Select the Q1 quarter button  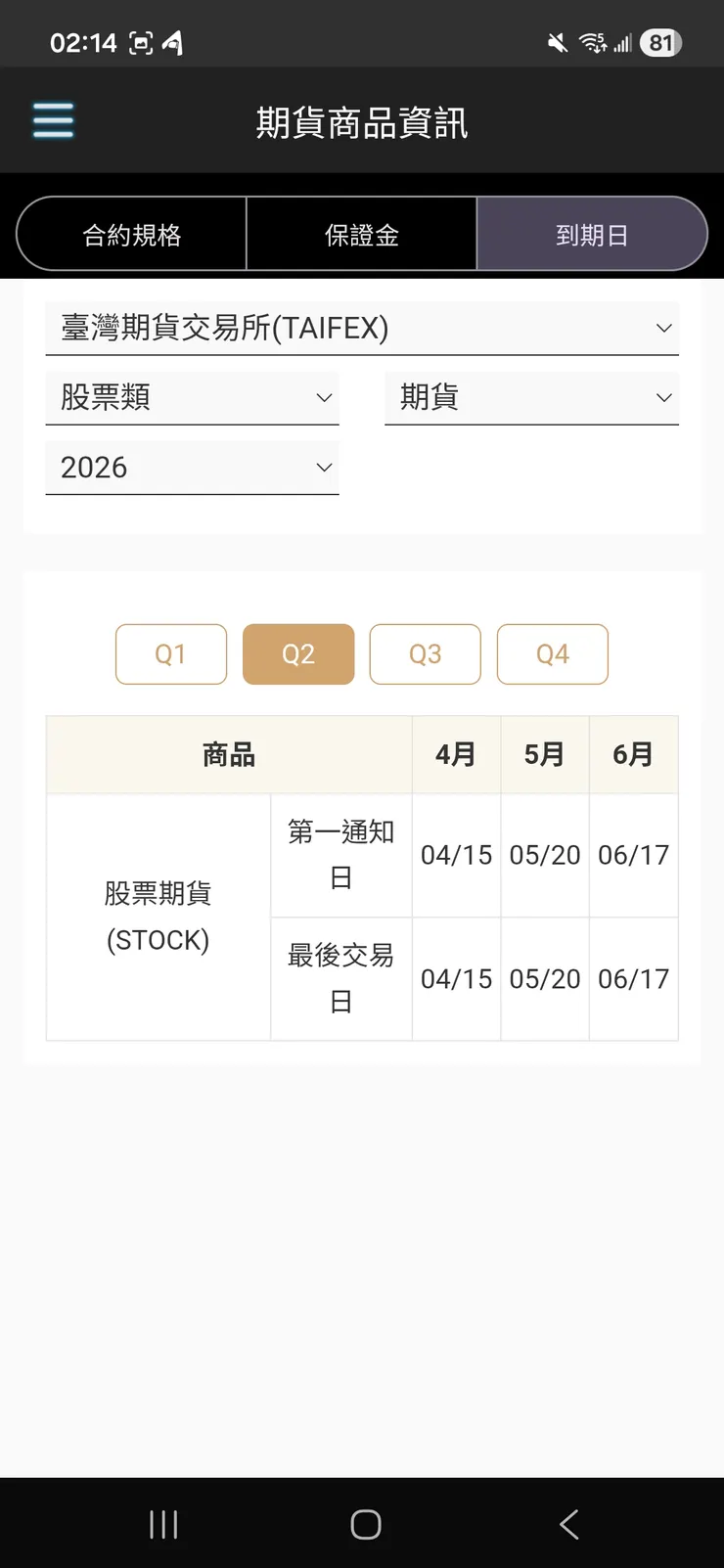[x=171, y=654]
